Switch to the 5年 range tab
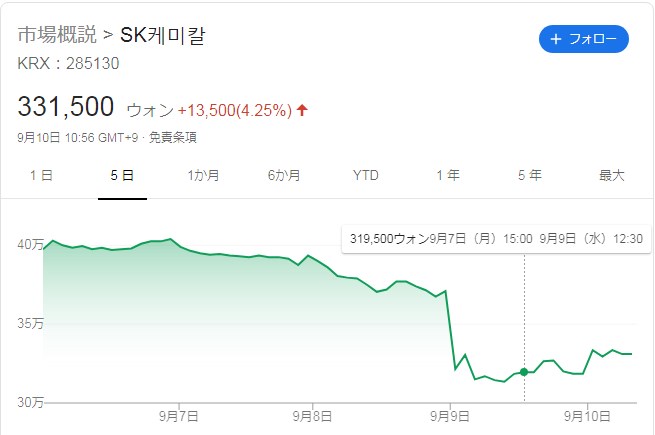This screenshot has width=655, height=435. pos(529,175)
